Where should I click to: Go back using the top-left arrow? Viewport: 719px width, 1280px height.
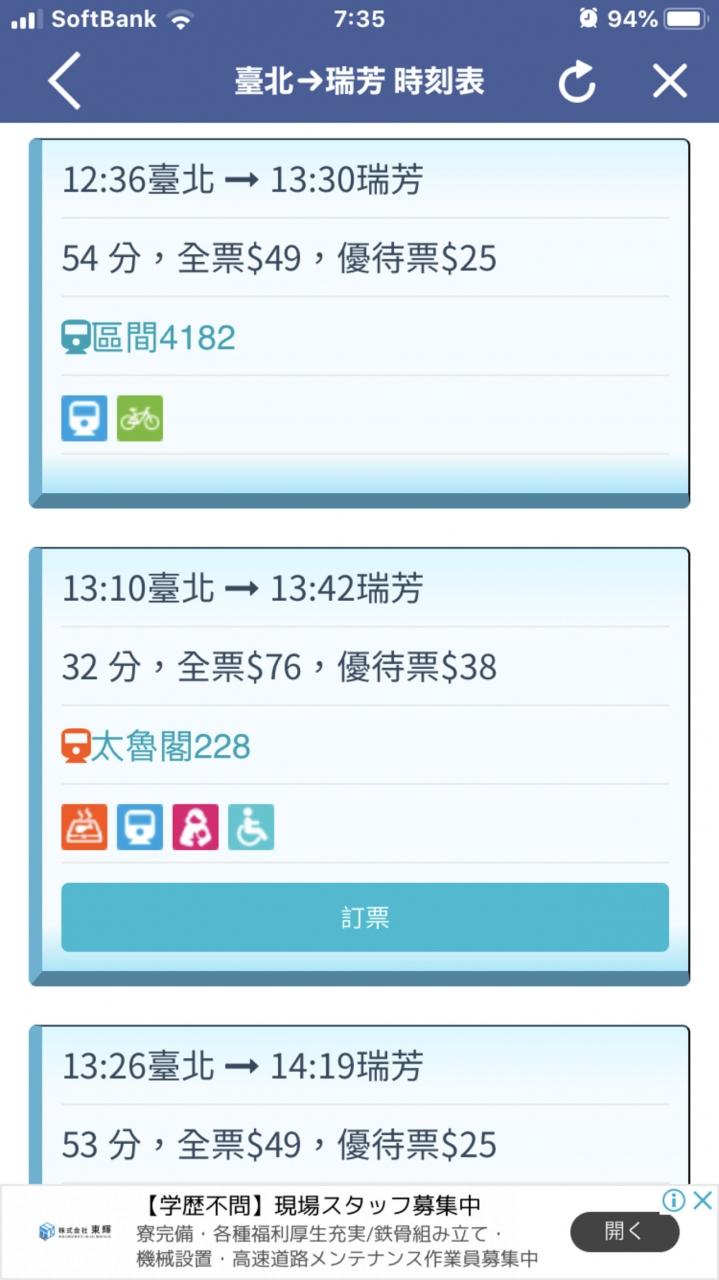tap(65, 81)
